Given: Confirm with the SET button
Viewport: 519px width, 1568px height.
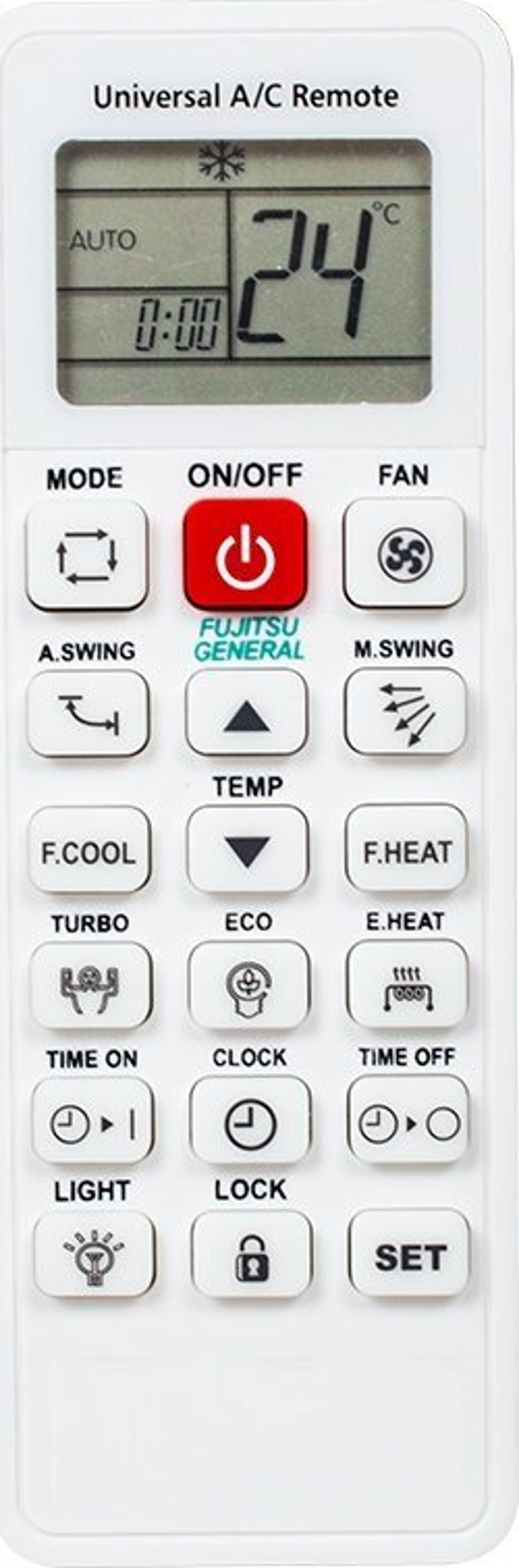Looking at the screenshot, I should pos(409,1254).
